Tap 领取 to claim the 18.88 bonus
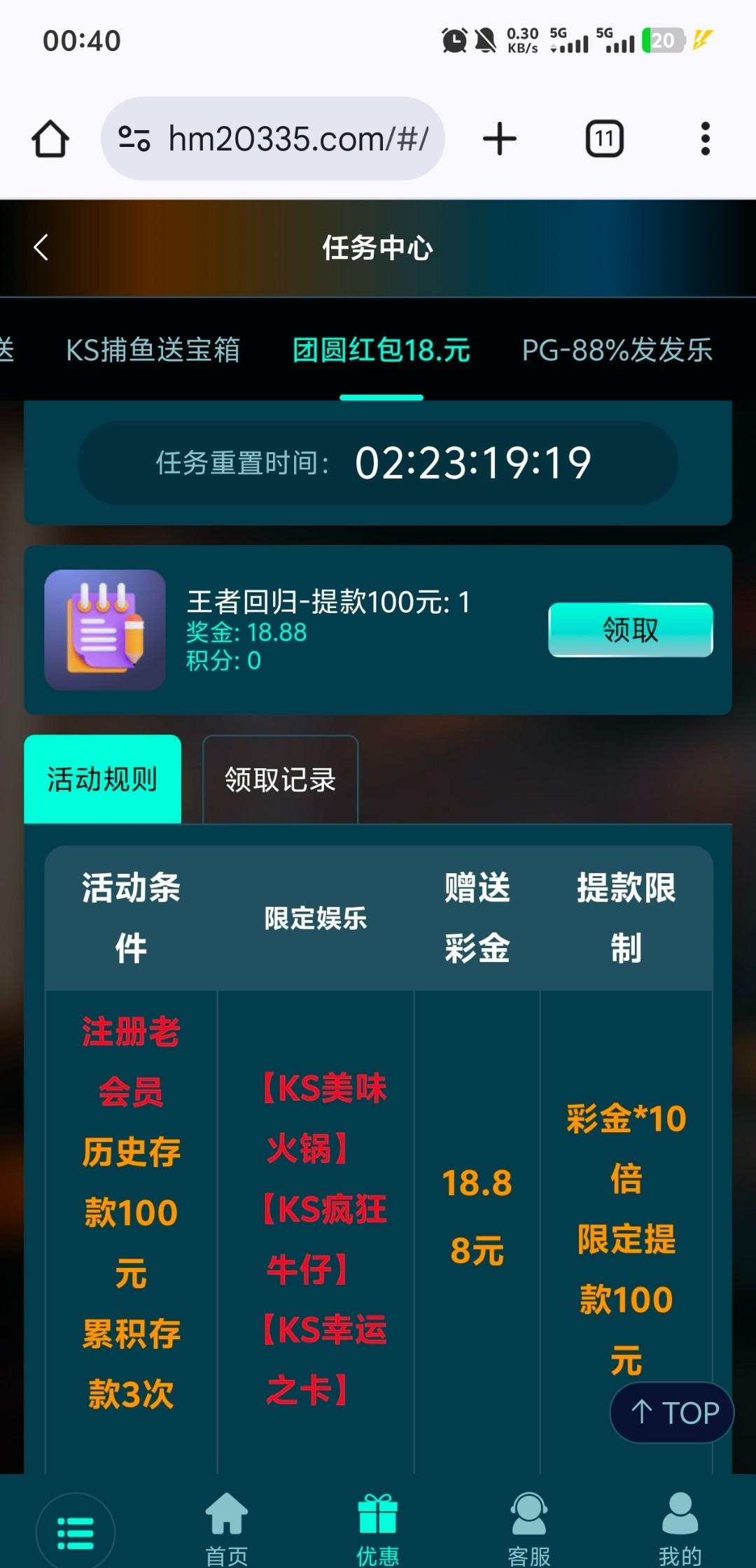This screenshot has width=756, height=1568. [x=630, y=630]
